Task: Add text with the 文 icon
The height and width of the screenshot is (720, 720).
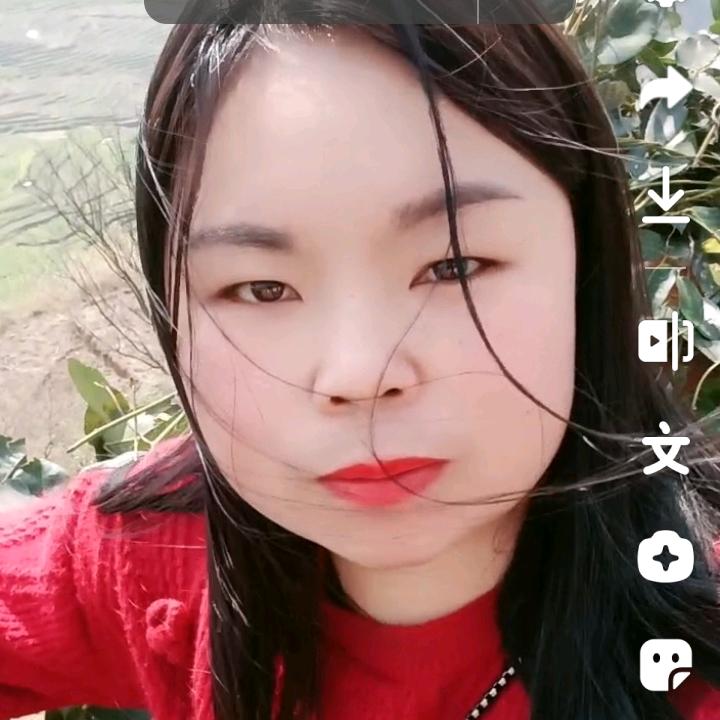Action: 666,448
